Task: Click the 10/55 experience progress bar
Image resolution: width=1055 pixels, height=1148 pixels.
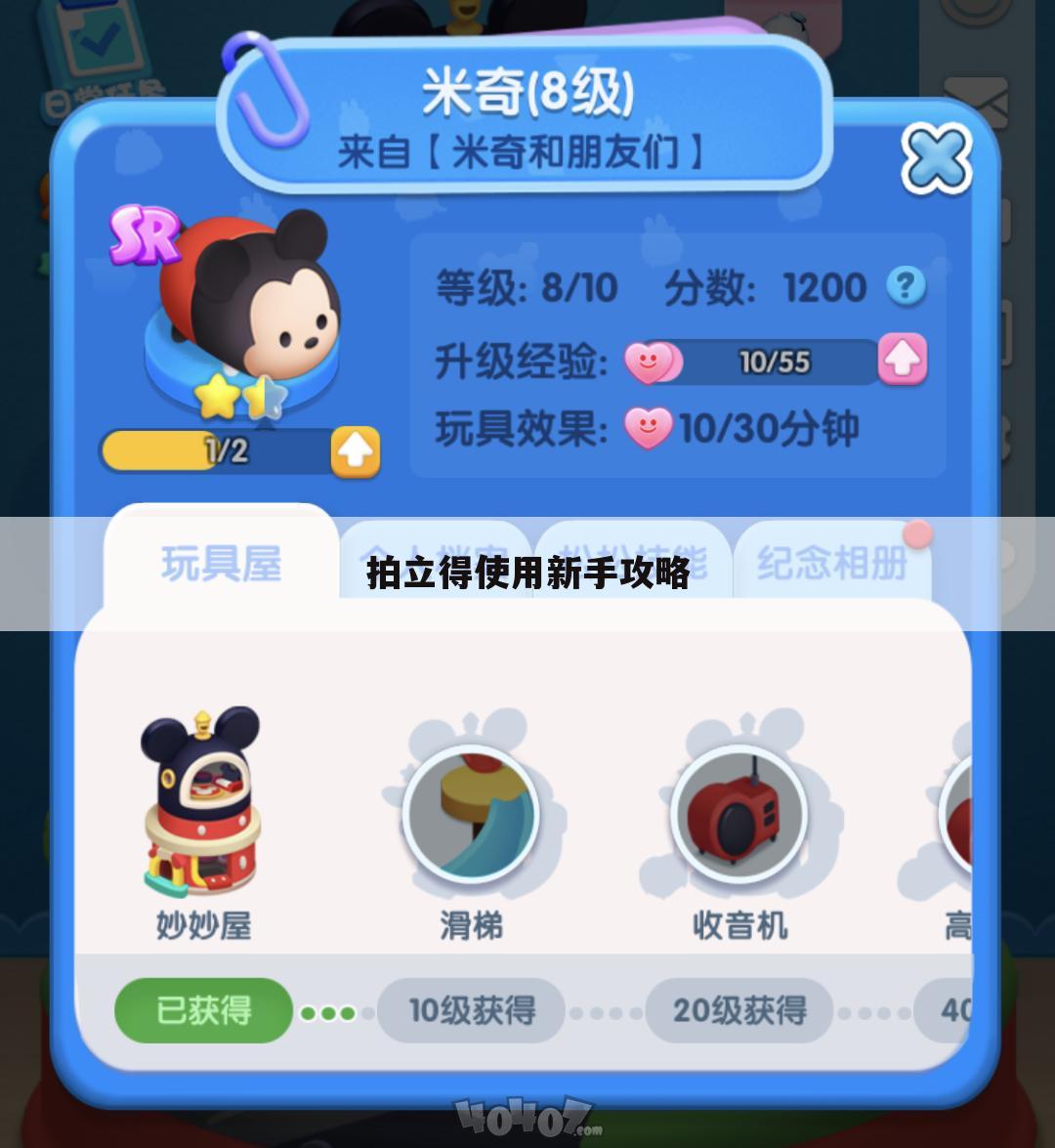Action: (x=777, y=361)
